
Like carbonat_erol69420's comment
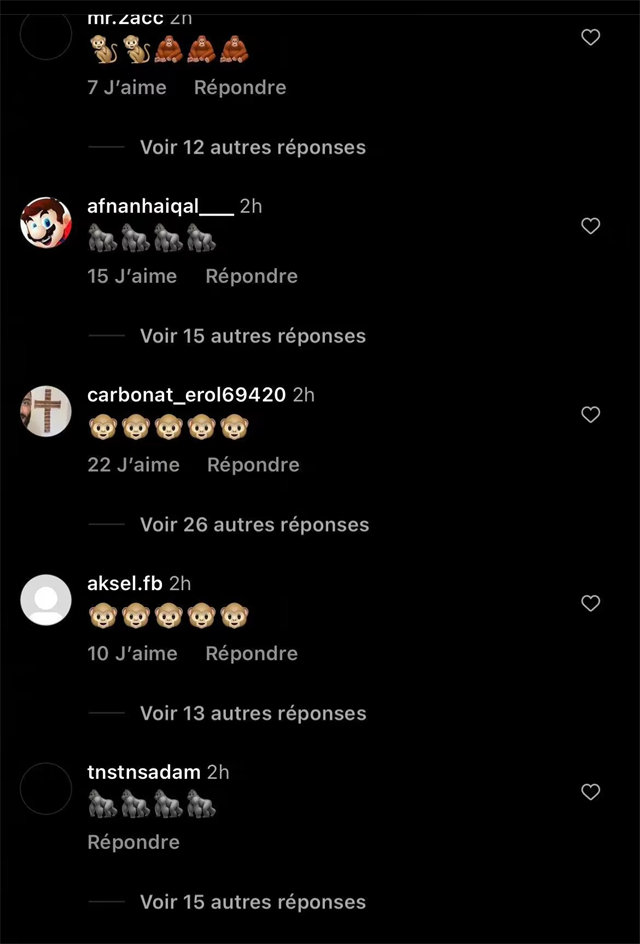coord(591,414)
